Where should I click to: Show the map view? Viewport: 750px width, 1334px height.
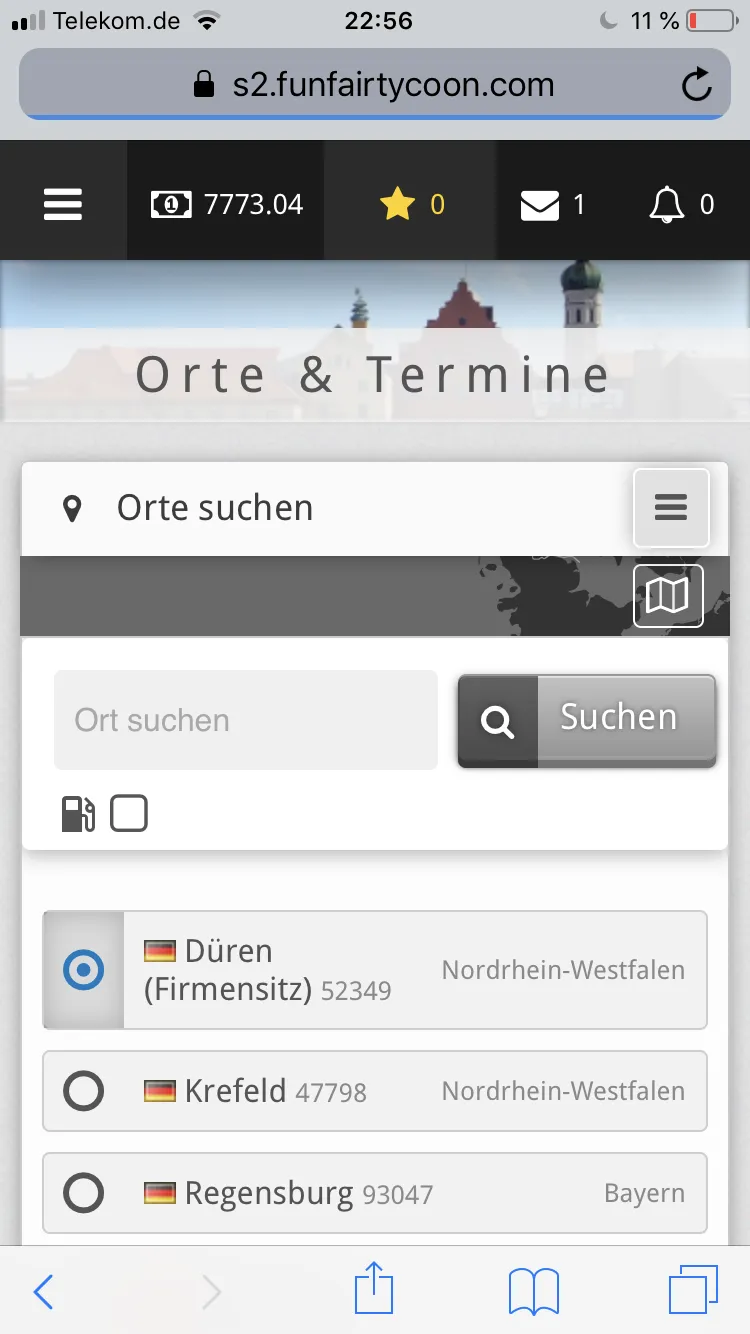pyautogui.click(x=668, y=596)
